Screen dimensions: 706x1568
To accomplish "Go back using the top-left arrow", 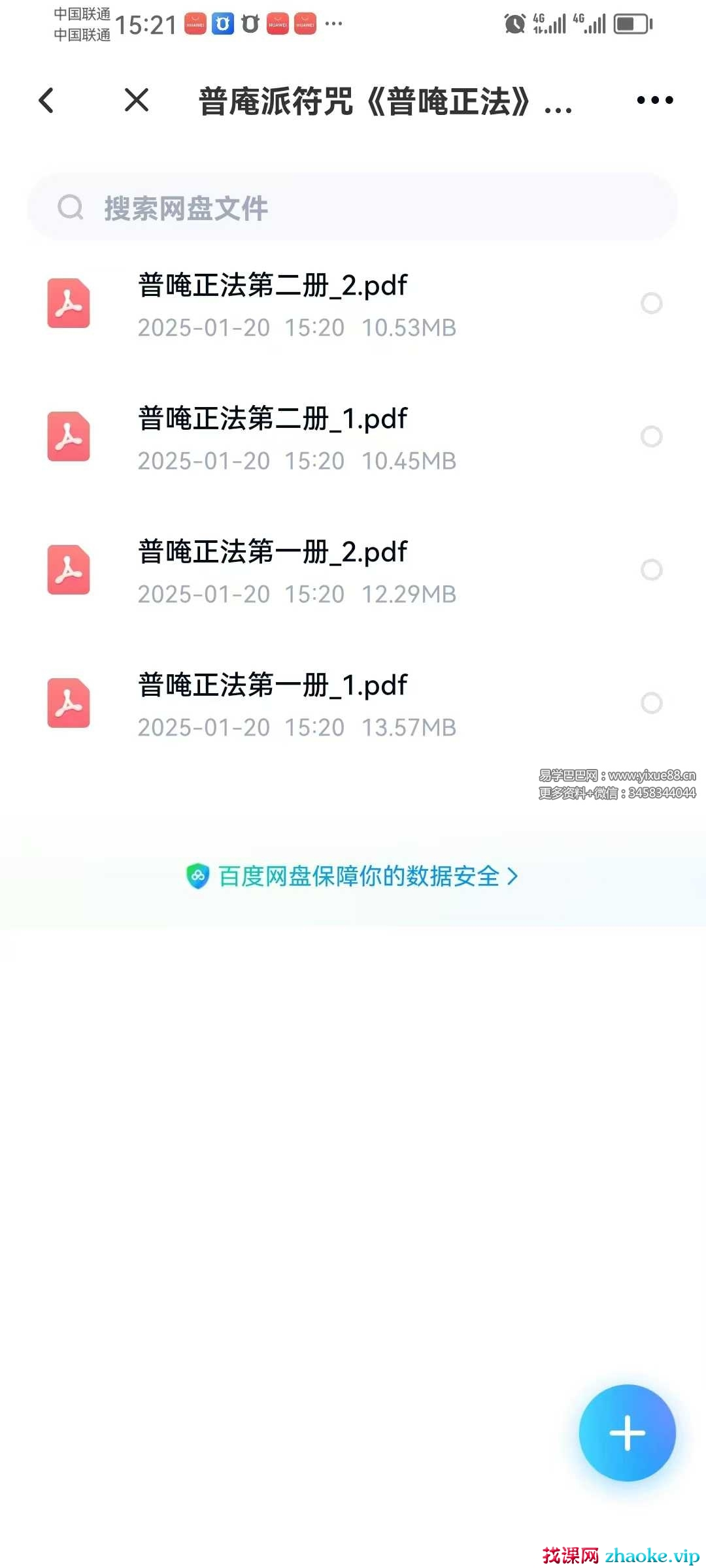I will [46, 101].
